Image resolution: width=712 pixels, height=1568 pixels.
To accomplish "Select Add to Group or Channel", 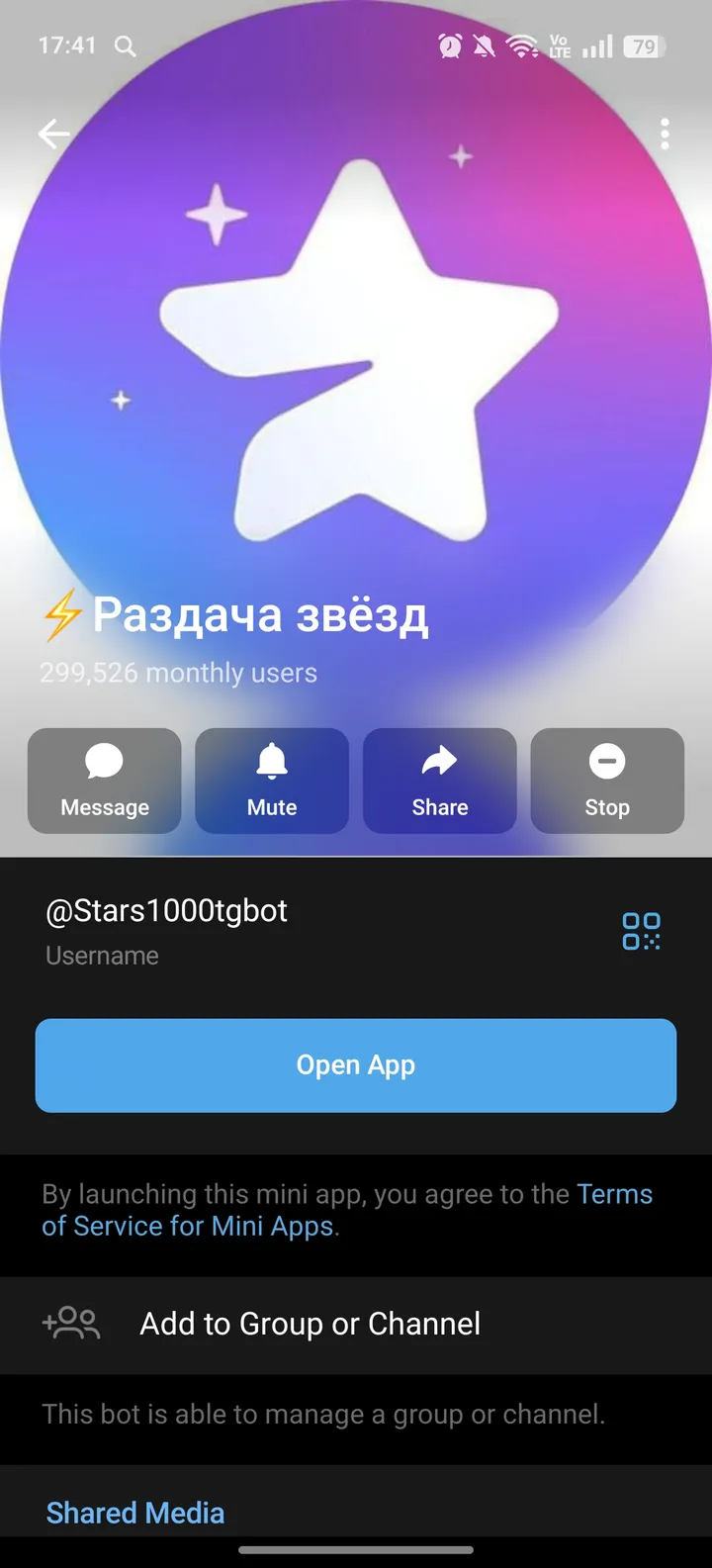I will click(309, 1324).
